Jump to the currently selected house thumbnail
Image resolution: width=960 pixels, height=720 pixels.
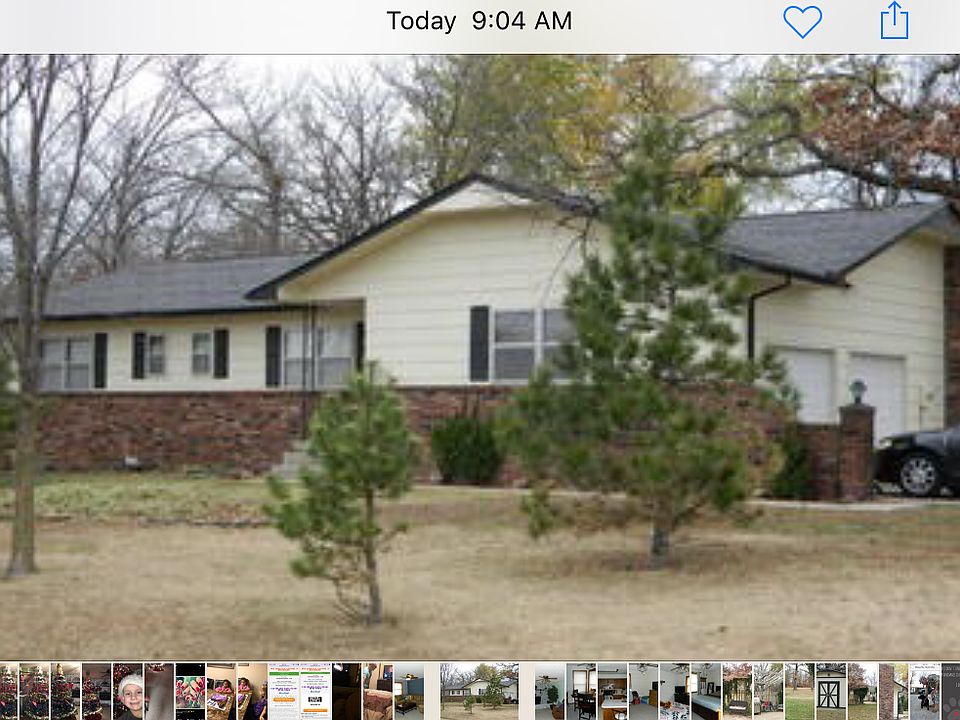click(480, 691)
